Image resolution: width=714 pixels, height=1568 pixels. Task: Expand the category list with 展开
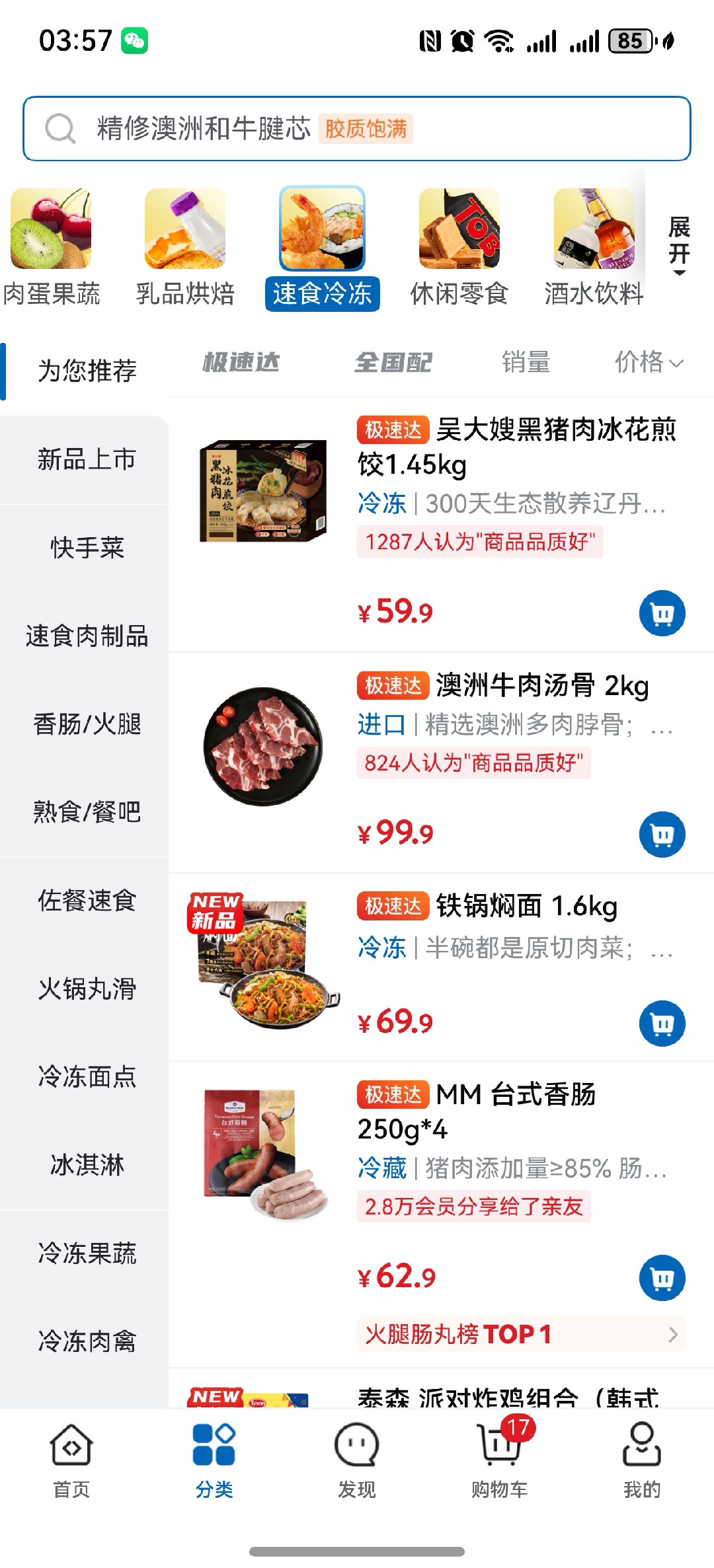pyautogui.click(x=678, y=246)
